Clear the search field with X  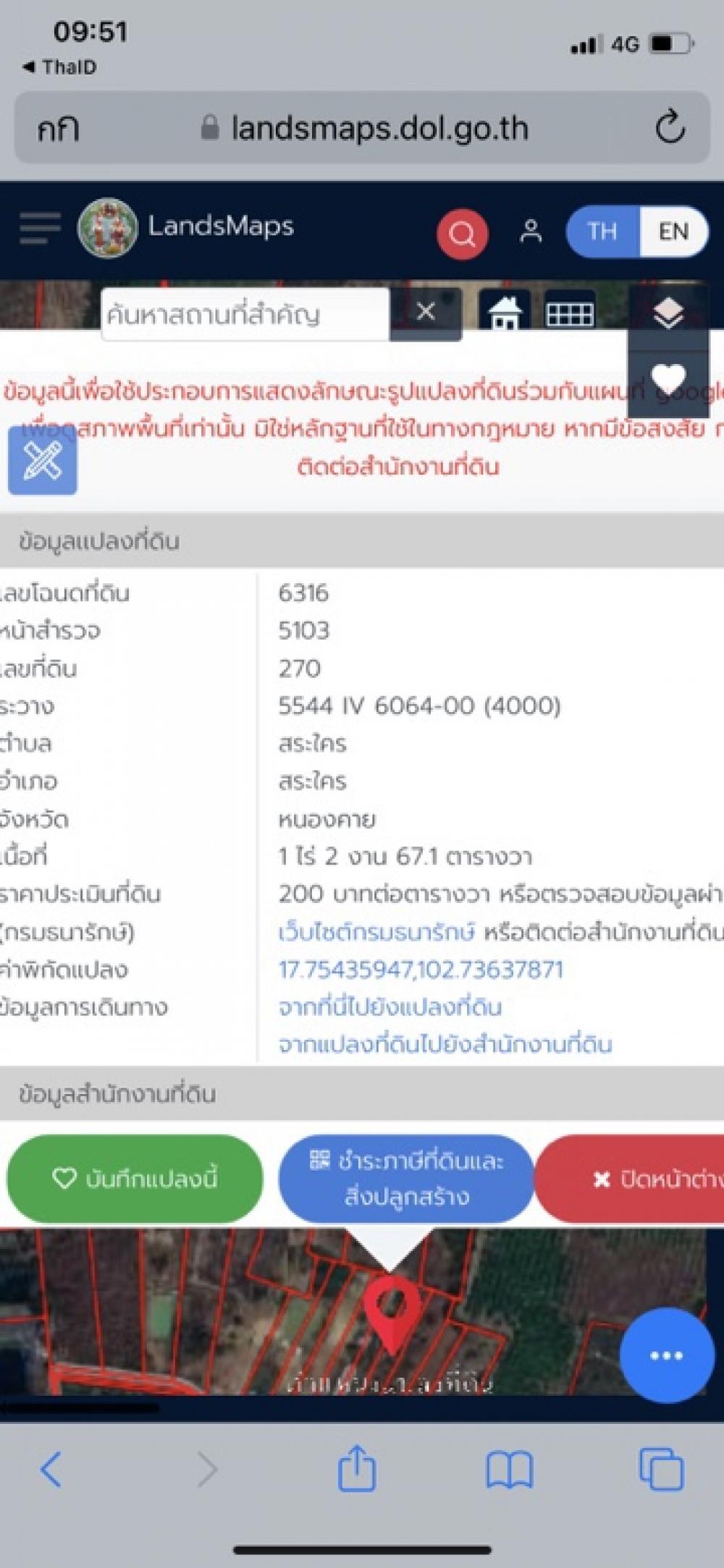pos(426,313)
